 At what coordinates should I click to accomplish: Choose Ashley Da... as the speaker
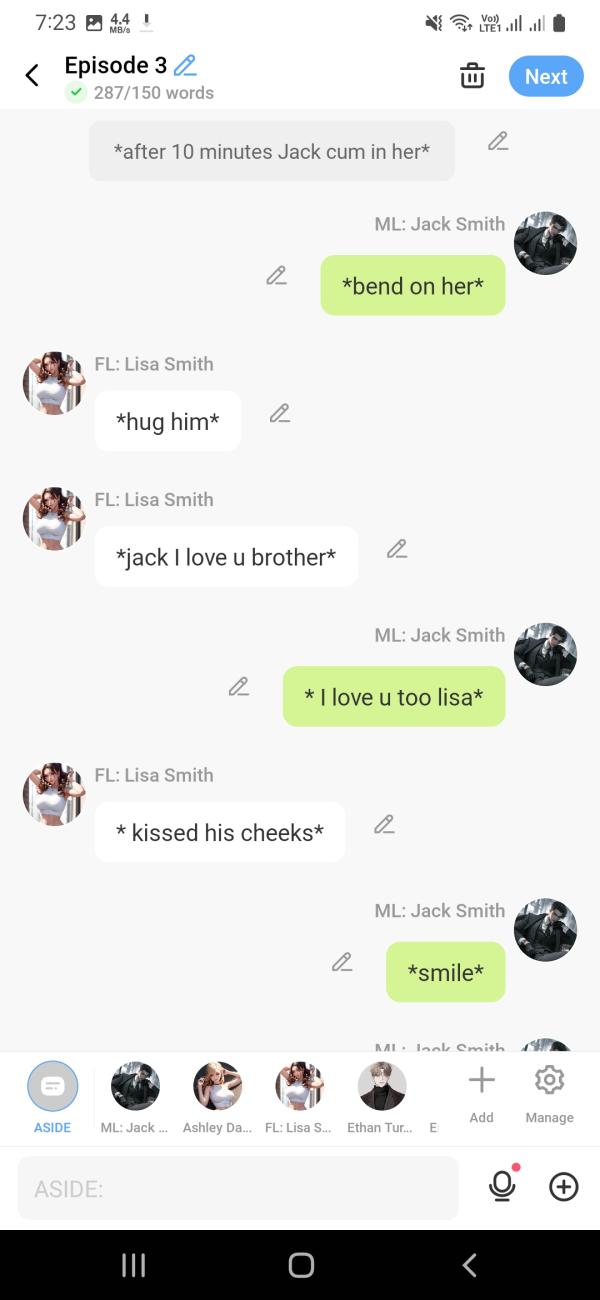pyautogui.click(x=217, y=1098)
